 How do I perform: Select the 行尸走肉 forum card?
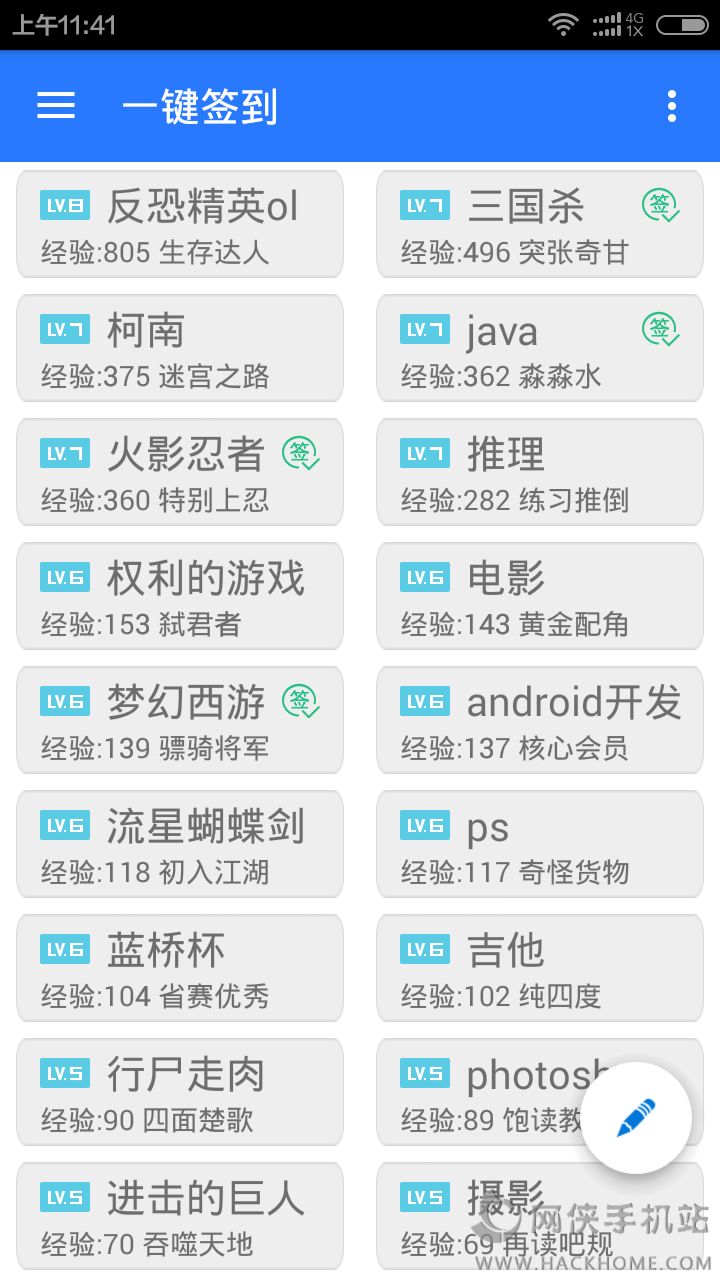pyautogui.click(x=180, y=1092)
